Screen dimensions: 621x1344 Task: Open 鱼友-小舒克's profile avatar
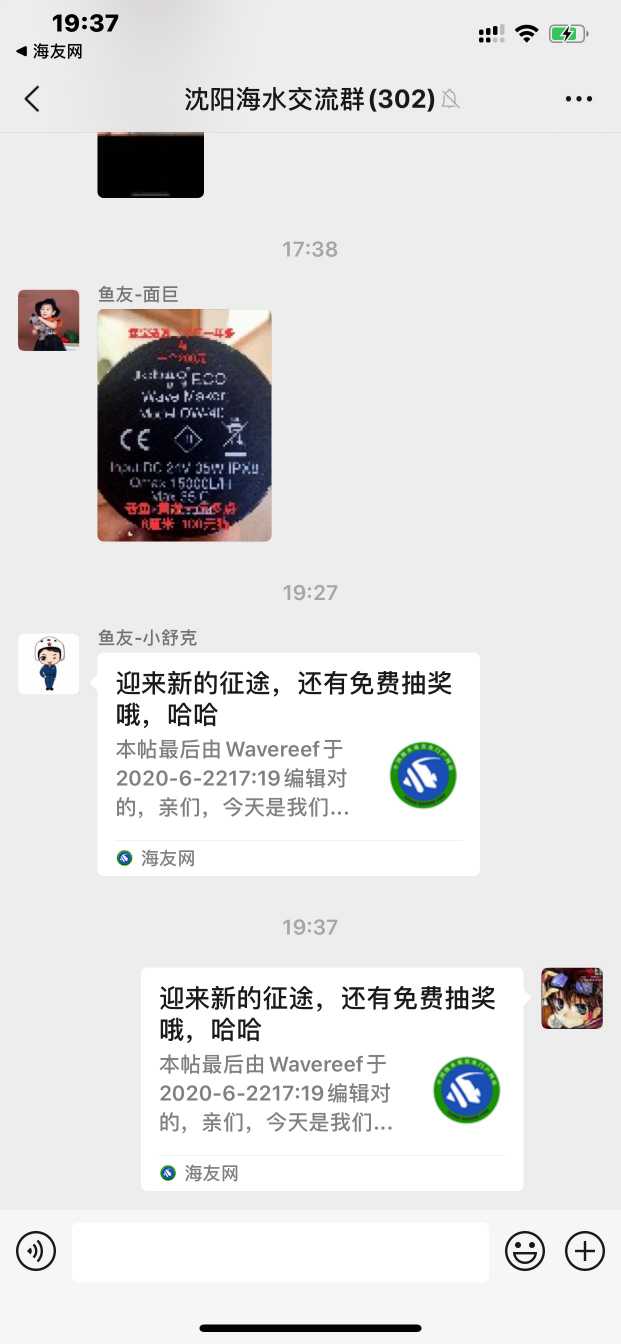click(48, 663)
